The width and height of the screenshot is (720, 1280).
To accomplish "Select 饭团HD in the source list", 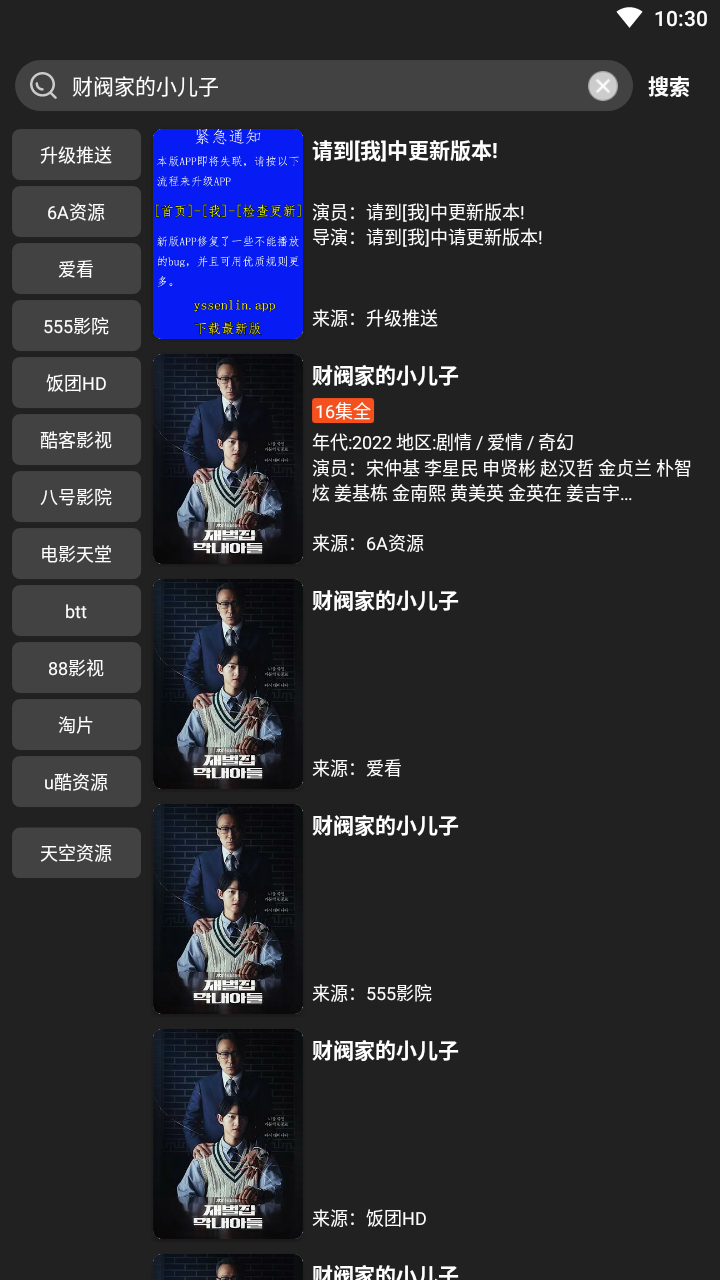I will pyautogui.click(x=76, y=383).
